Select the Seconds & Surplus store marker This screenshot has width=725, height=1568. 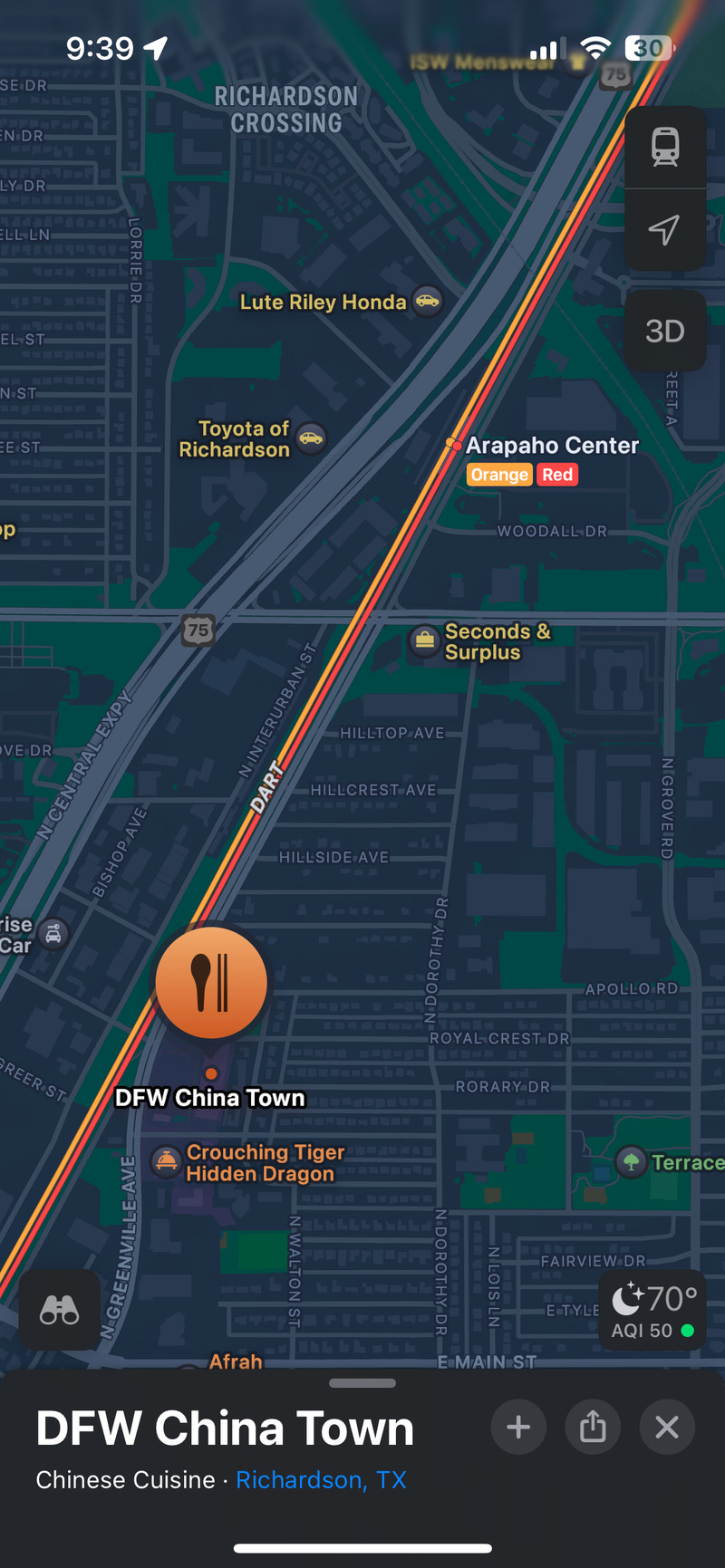424,640
